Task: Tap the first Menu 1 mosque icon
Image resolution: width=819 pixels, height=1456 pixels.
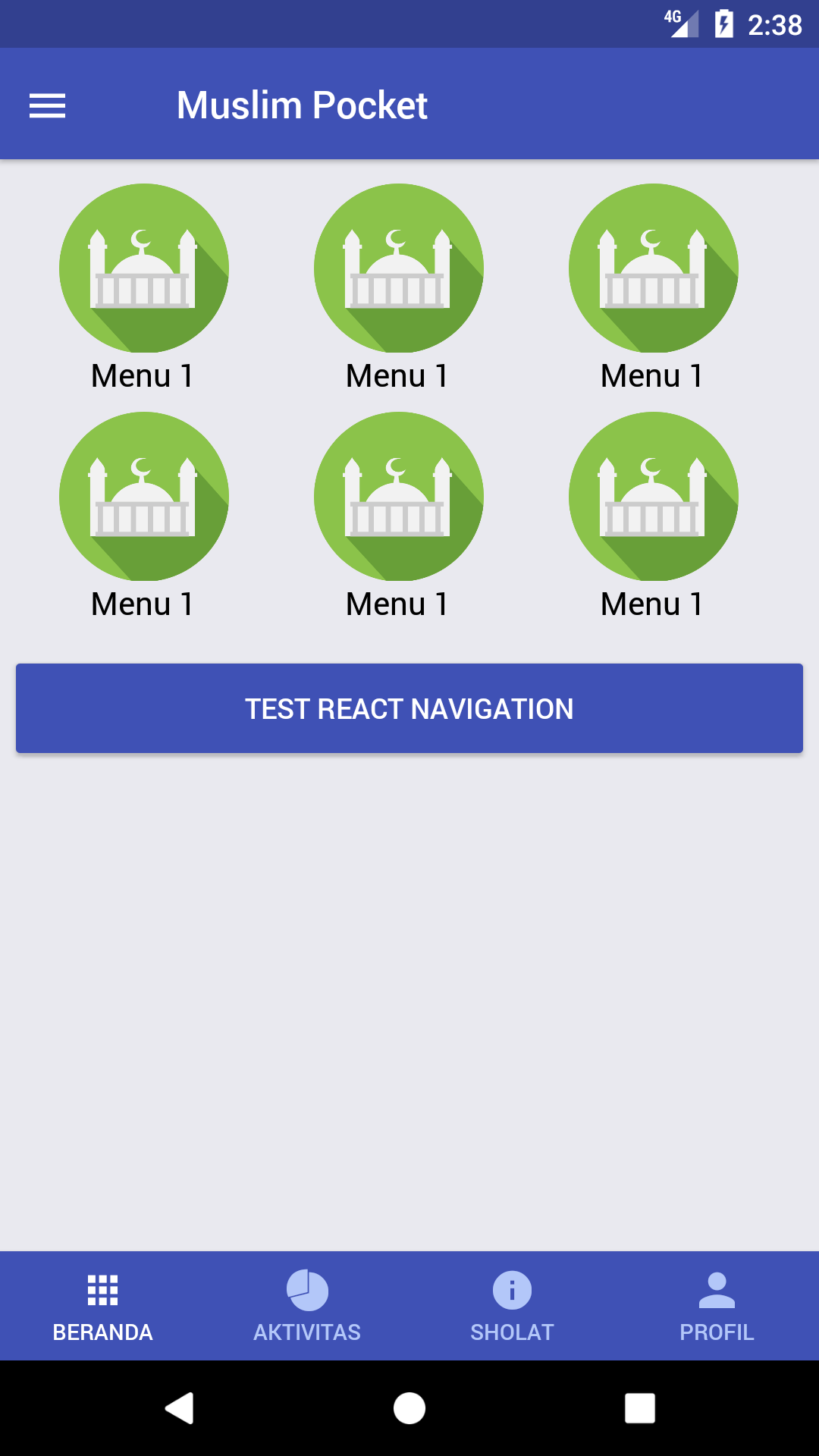Action: pyautogui.click(x=143, y=268)
